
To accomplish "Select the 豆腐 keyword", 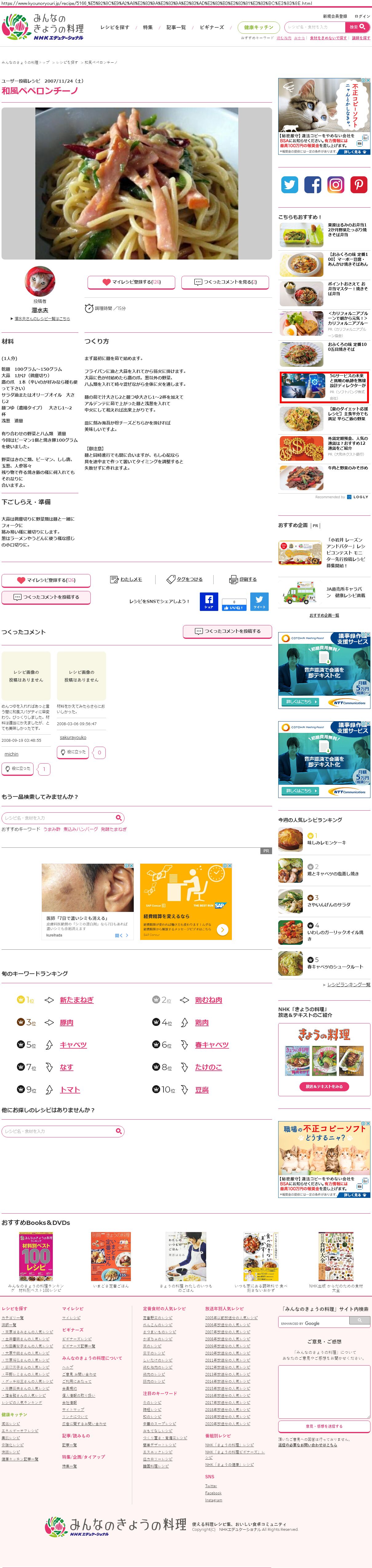I will pyautogui.click(x=201, y=1089).
